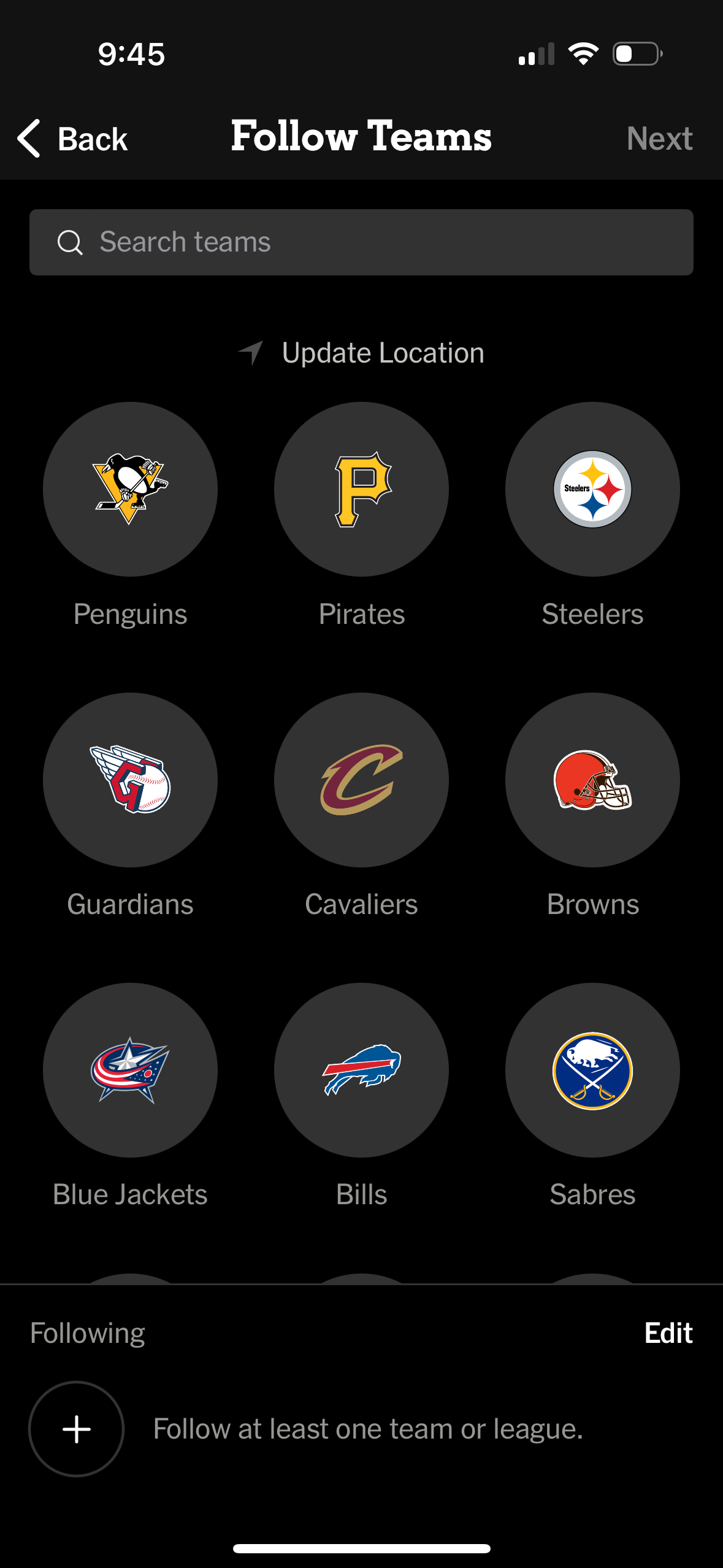Image resolution: width=723 pixels, height=1568 pixels.
Task: Click inside the Search teams field
Action: click(361, 242)
